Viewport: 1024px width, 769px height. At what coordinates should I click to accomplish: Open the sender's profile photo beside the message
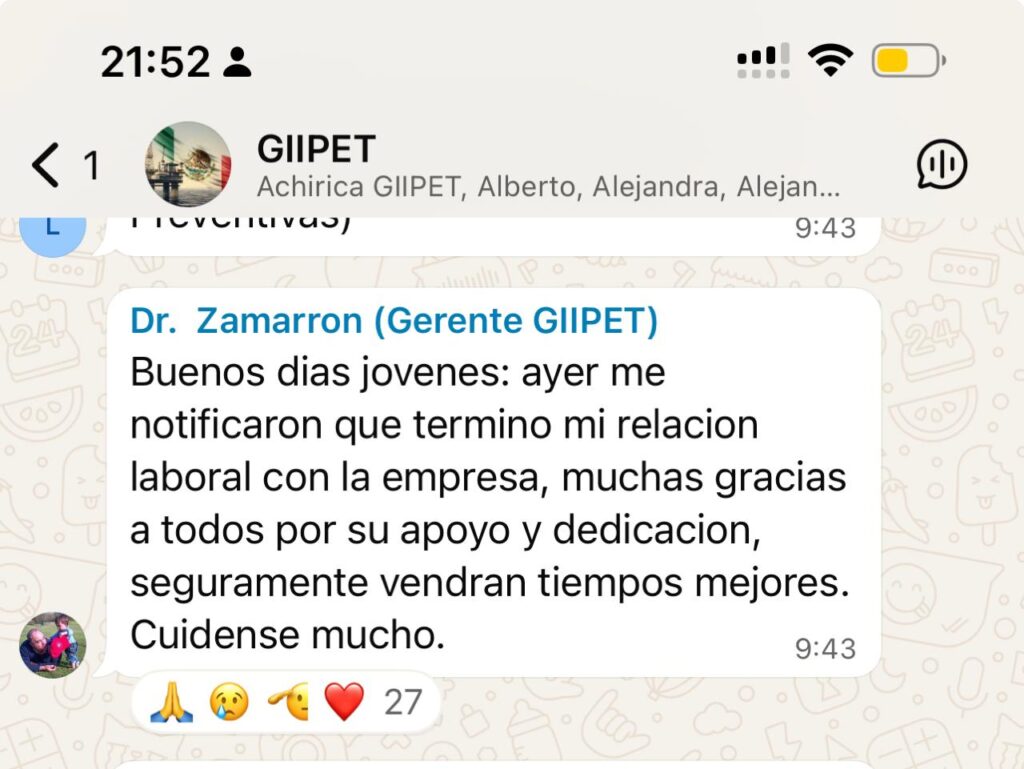[52, 645]
